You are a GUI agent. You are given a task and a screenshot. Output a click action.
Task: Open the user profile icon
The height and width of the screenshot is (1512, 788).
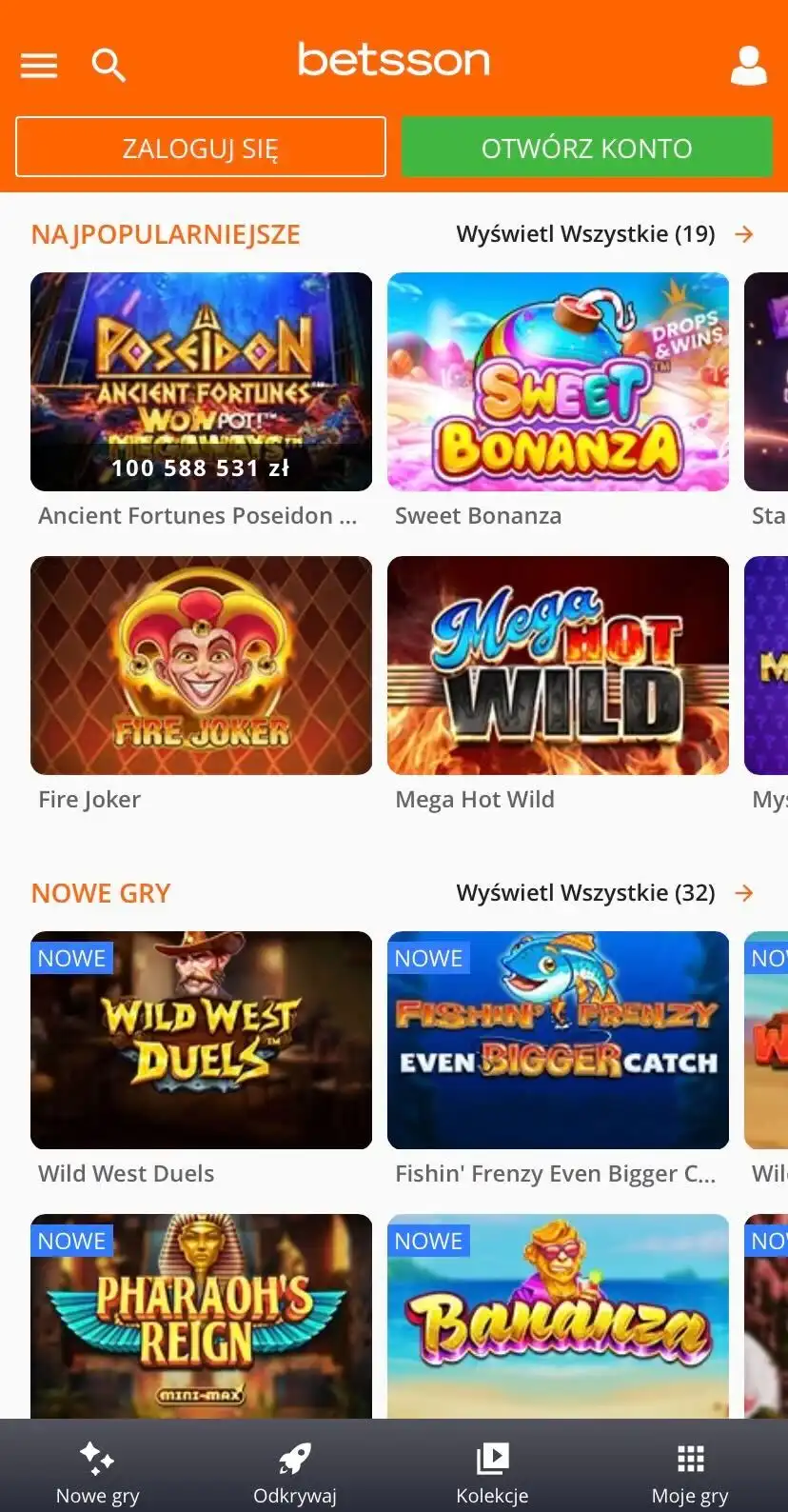pos(748,65)
